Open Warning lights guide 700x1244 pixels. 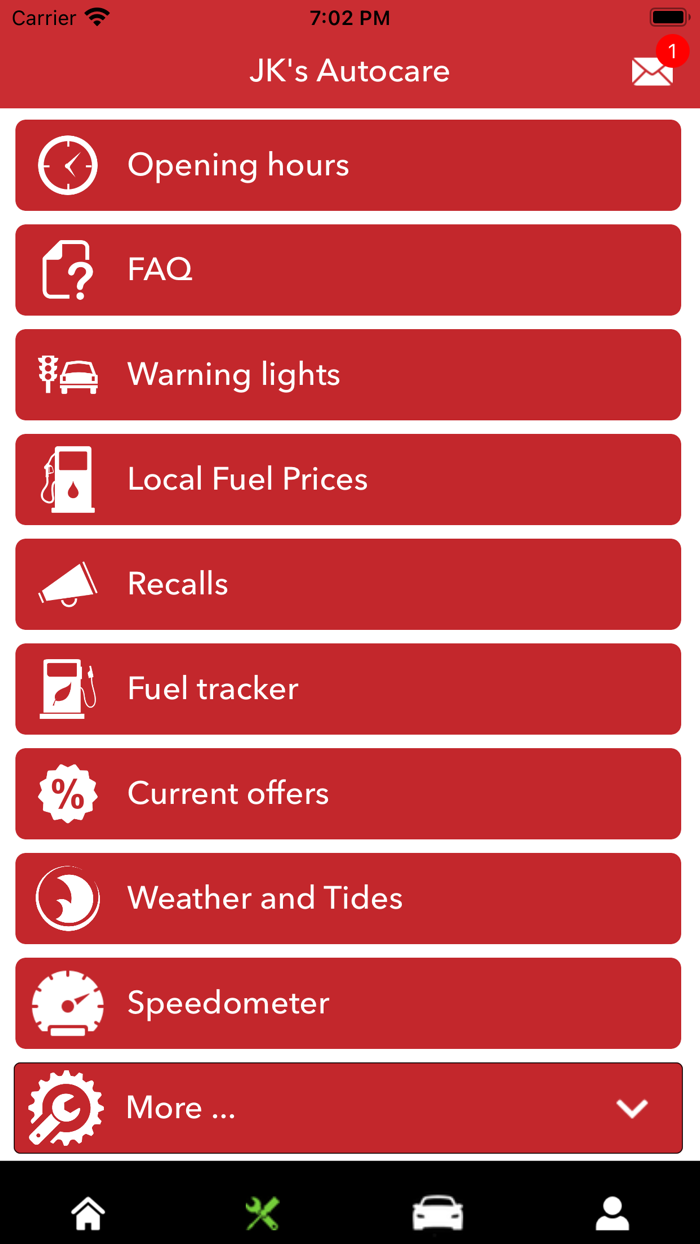(348, 375)
